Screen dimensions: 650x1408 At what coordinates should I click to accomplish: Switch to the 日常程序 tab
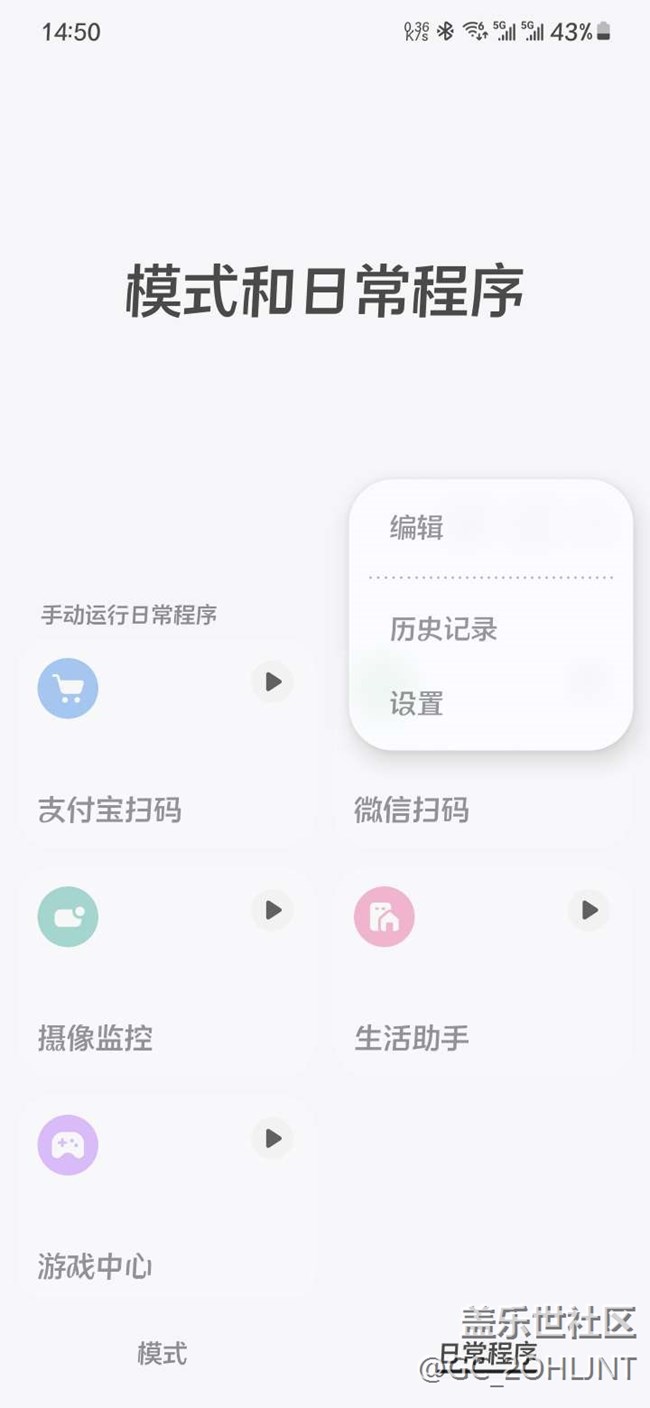[487, 1354]
